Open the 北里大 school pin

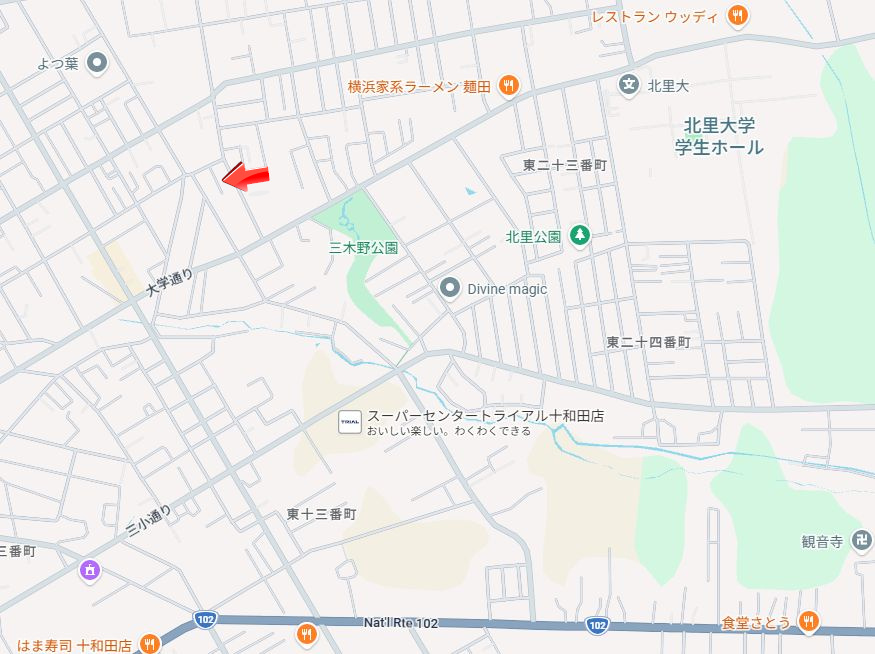coord(629,85)
